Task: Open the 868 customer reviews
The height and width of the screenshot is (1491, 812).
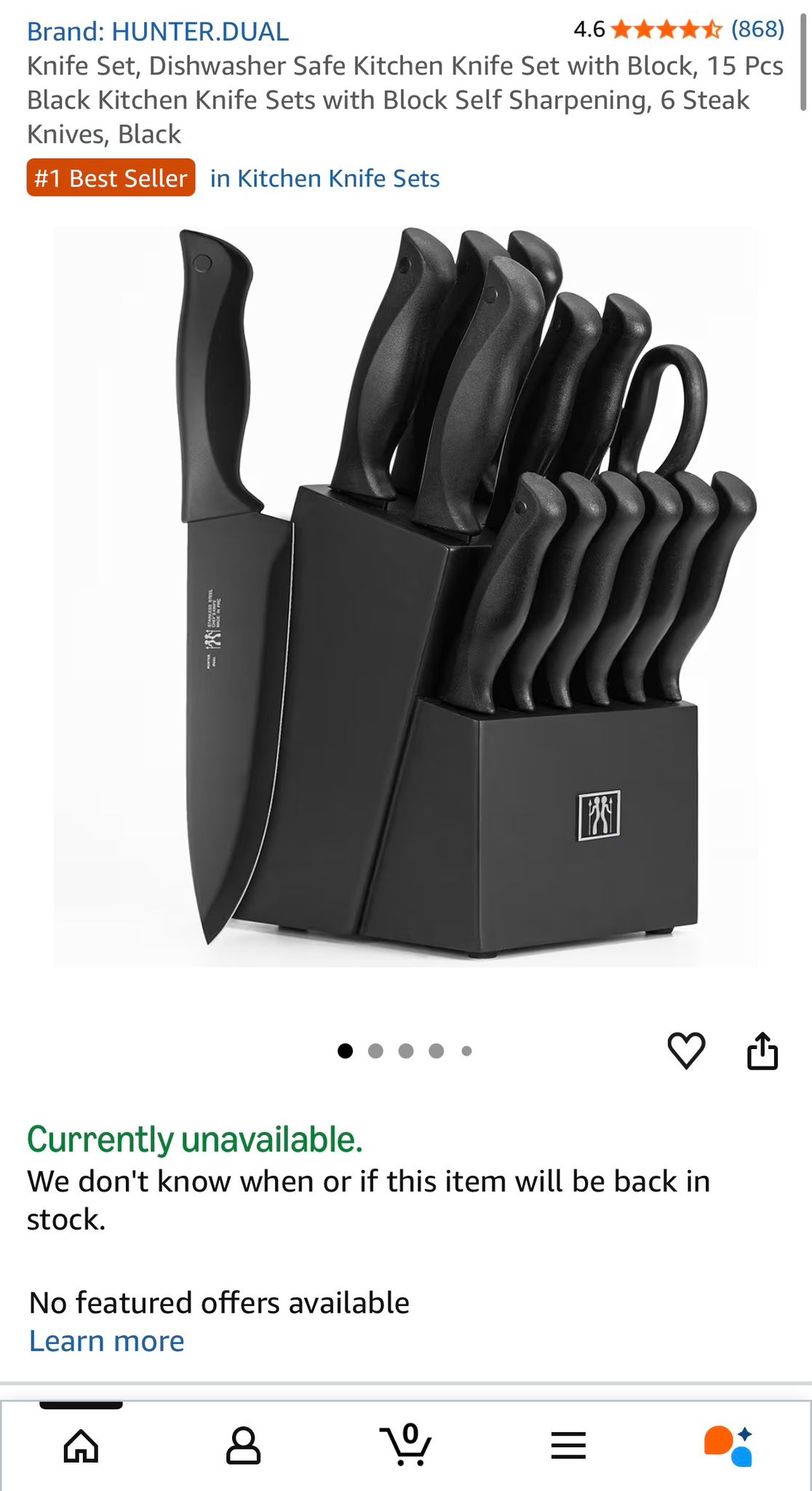Action: [x=757, y=29]
